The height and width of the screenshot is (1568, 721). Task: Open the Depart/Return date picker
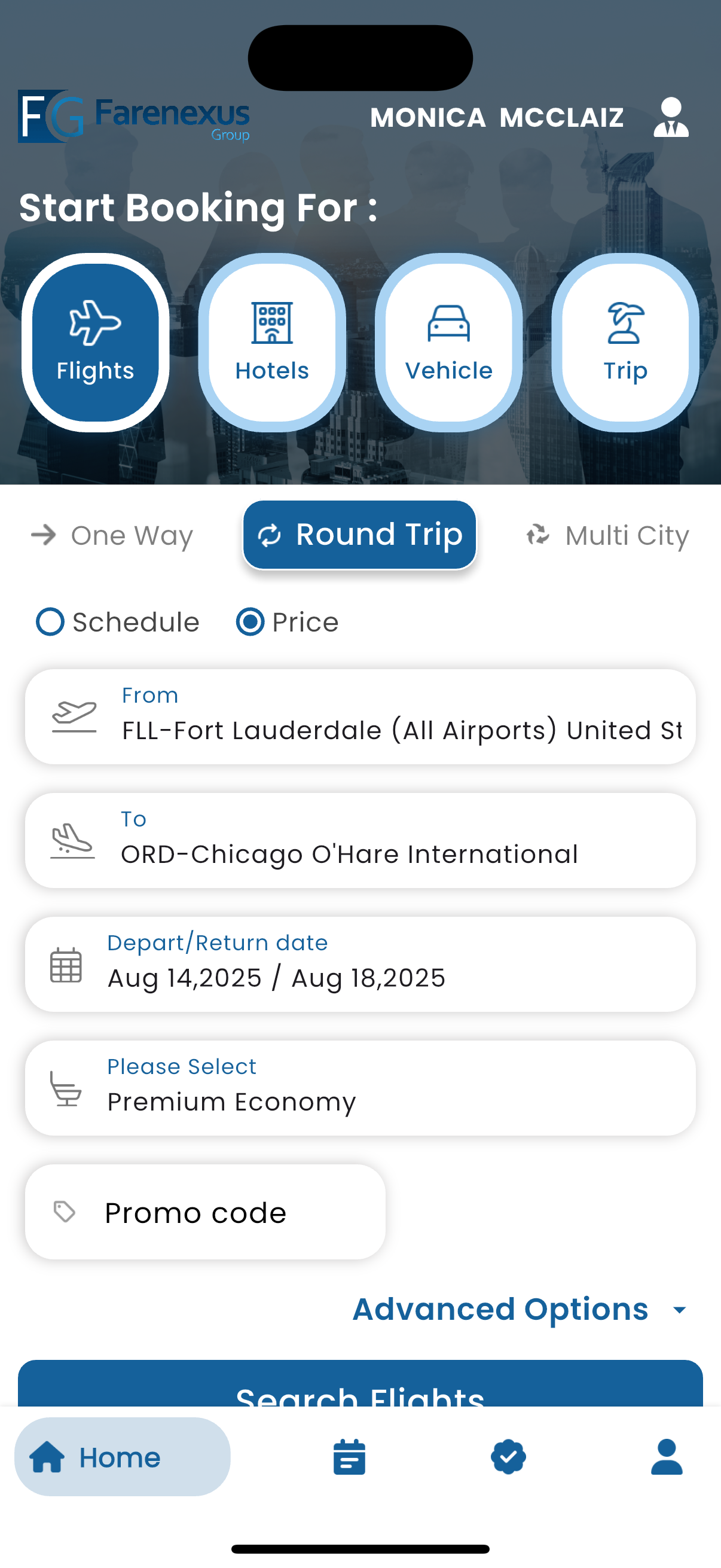(360, 964)
